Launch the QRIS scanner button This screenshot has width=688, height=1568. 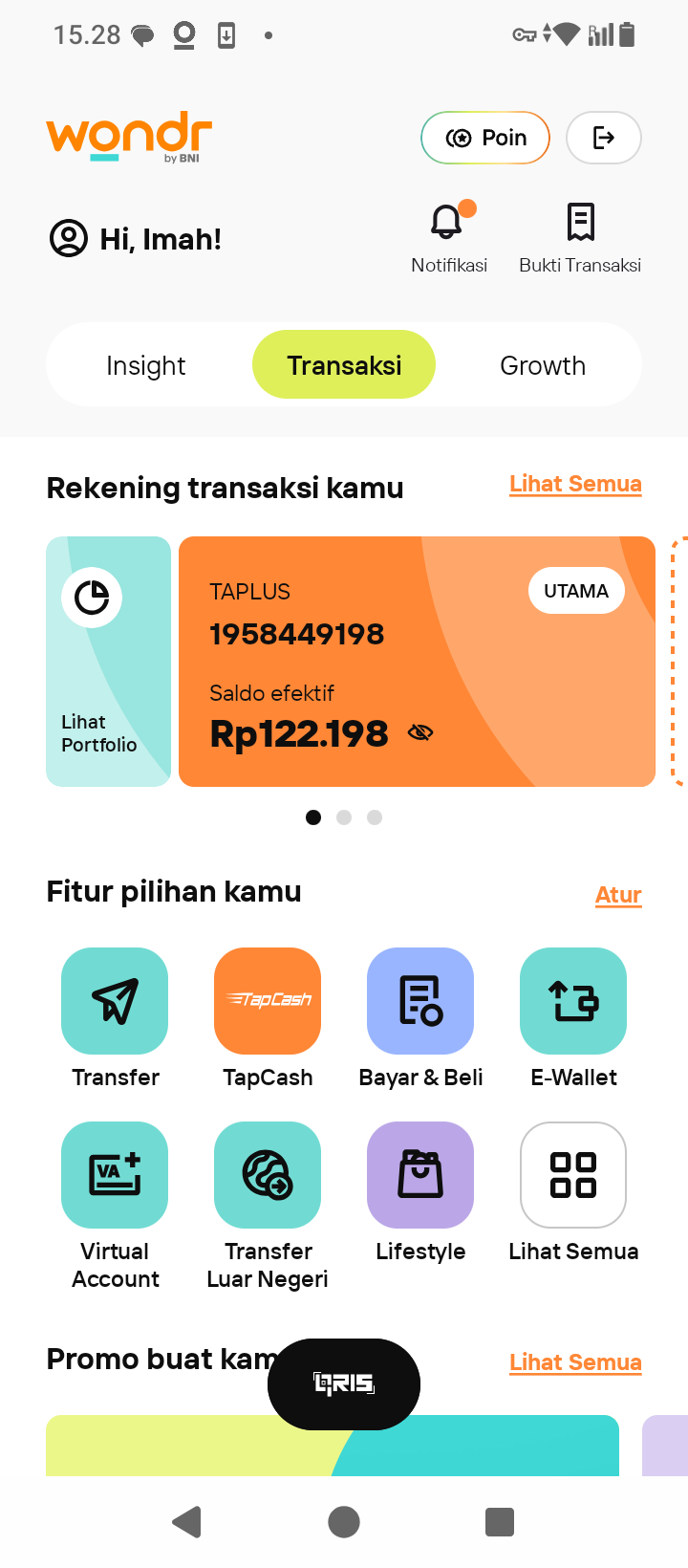tap(344, 1384)
